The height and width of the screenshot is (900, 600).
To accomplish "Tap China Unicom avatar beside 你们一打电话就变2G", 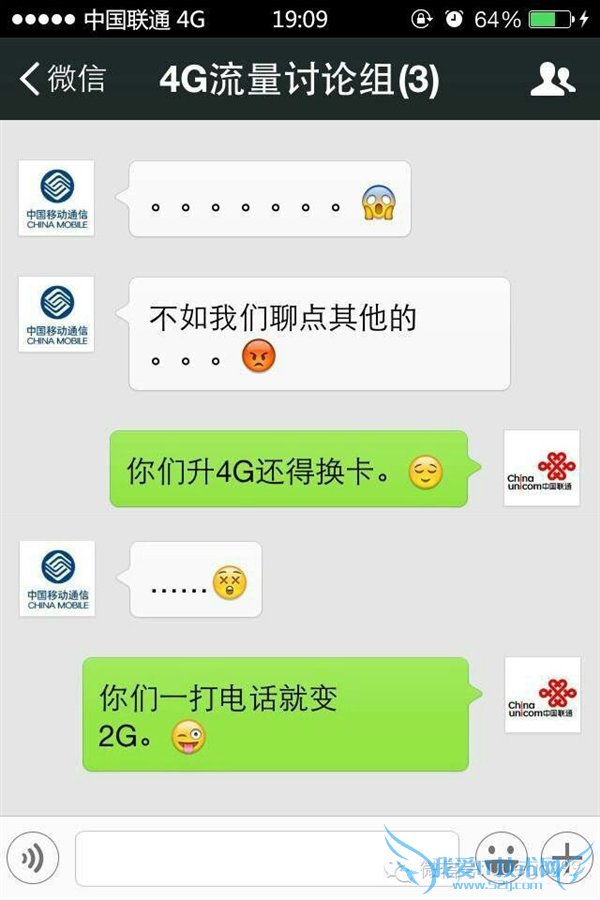I will [542, 694].
